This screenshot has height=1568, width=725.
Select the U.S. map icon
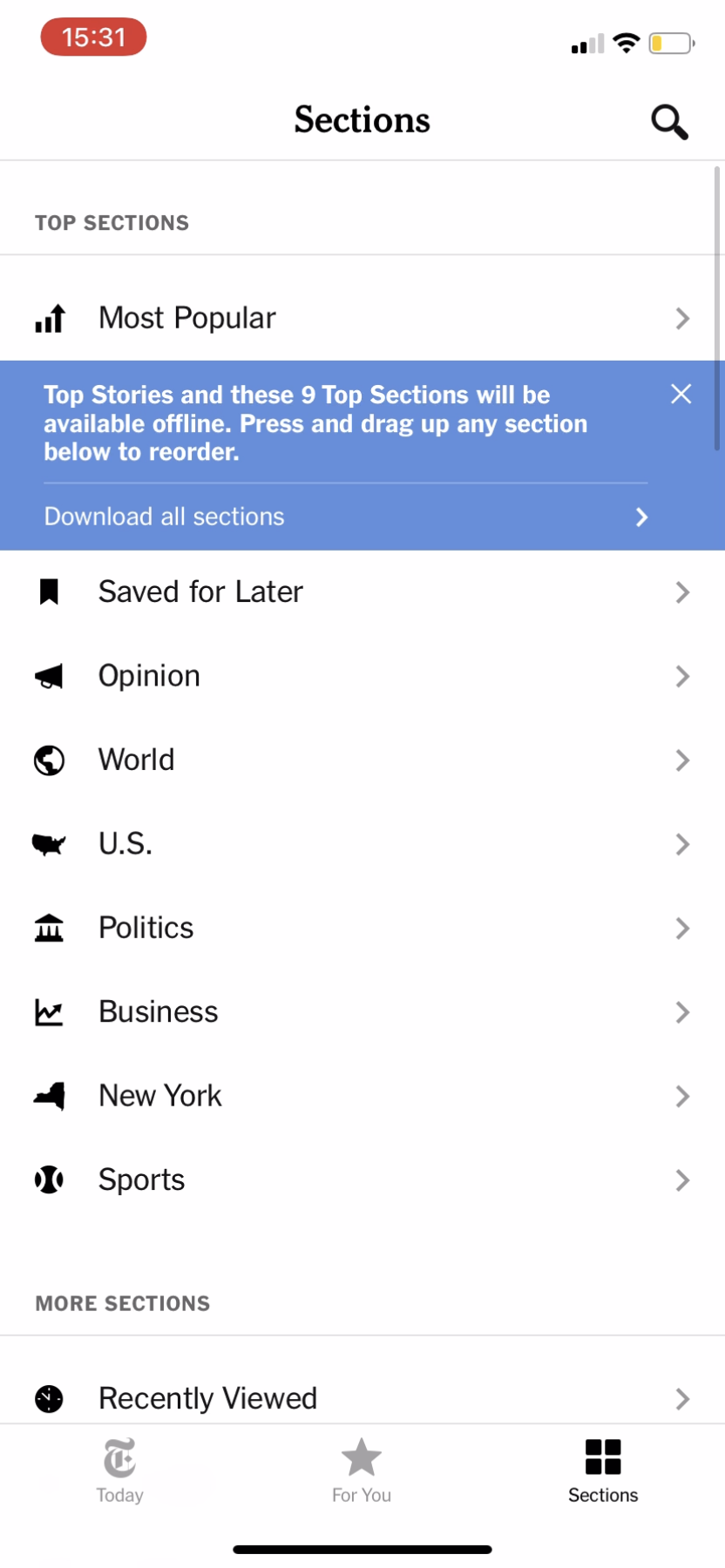(x=50, y=843)
